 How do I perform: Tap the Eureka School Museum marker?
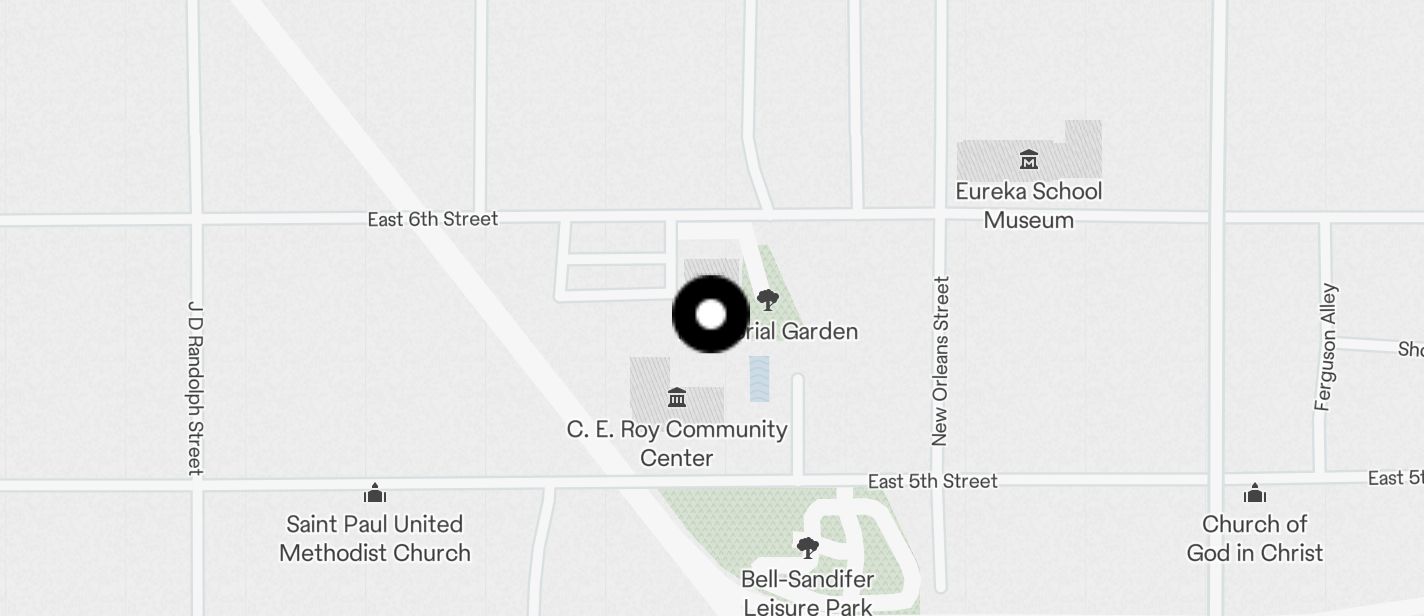[1028, 160]
